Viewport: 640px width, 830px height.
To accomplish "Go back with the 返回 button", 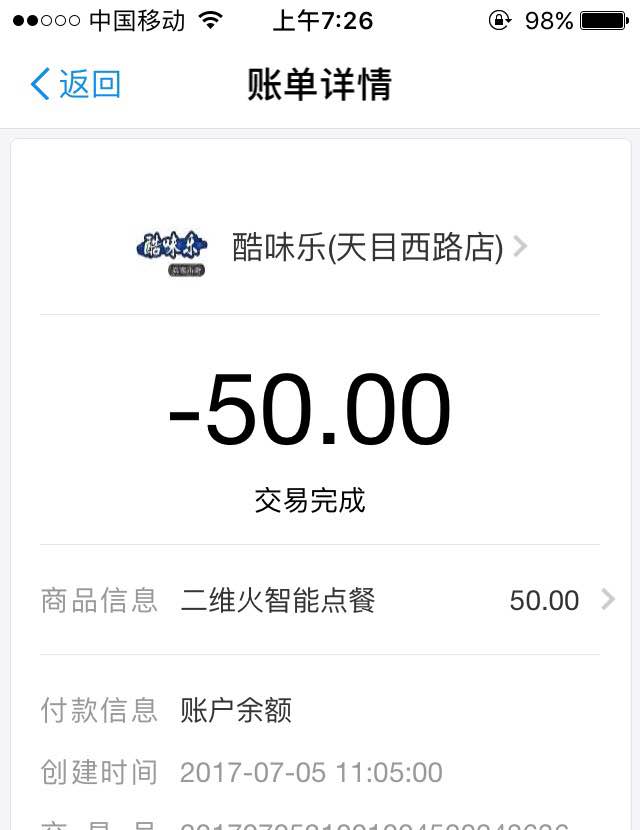I will pos(76,84).
